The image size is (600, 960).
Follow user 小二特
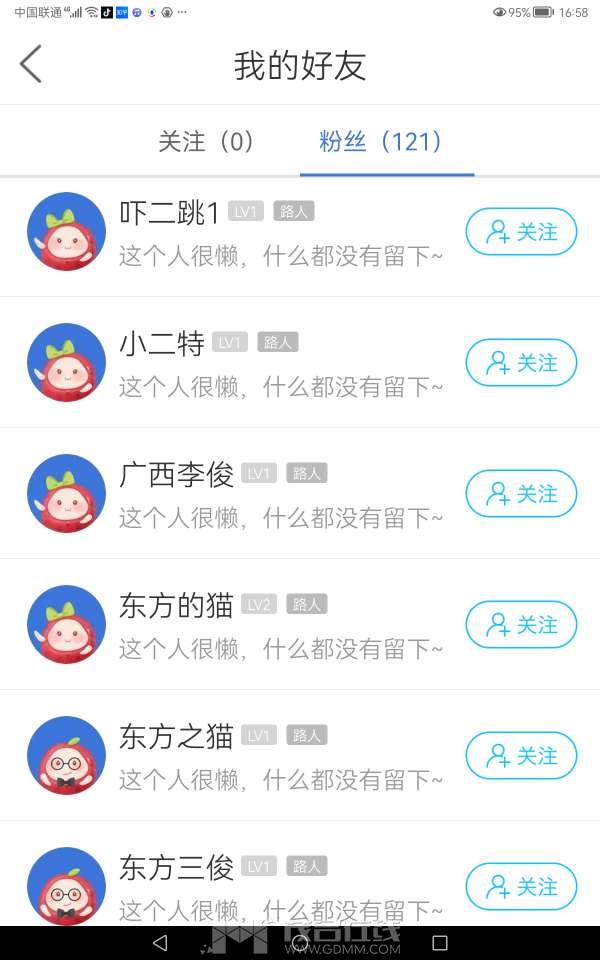[x=521, y=363]
